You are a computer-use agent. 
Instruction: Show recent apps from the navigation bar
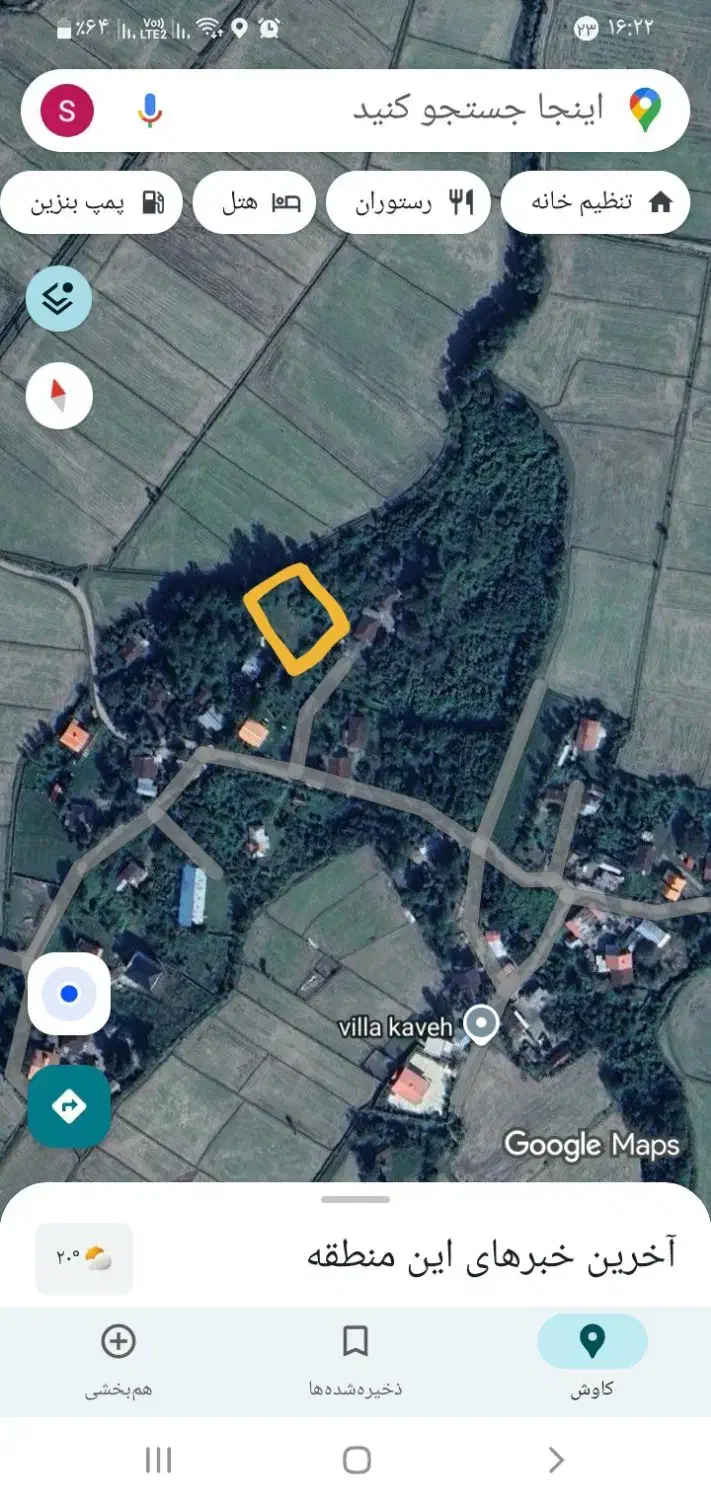click(x=158, y=1460)
